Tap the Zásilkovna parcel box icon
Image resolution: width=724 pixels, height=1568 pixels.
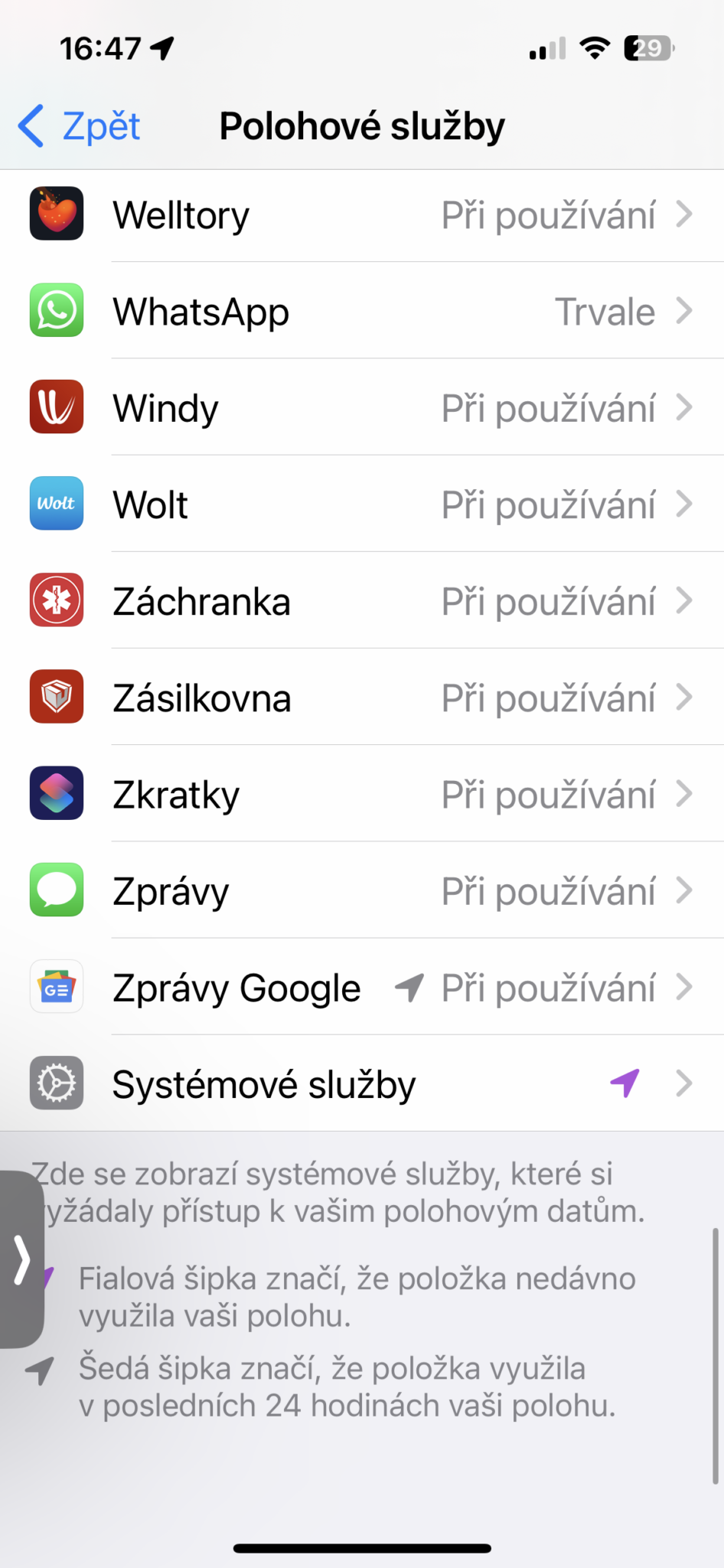56,697
